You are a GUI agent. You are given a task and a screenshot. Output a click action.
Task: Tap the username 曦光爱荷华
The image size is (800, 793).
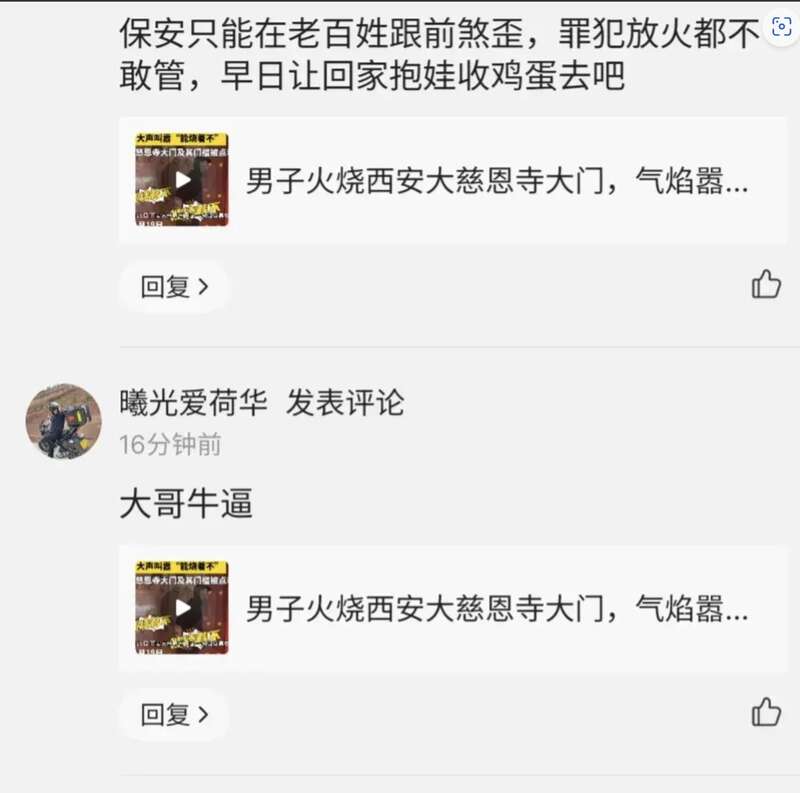click(x=194, y=403)
